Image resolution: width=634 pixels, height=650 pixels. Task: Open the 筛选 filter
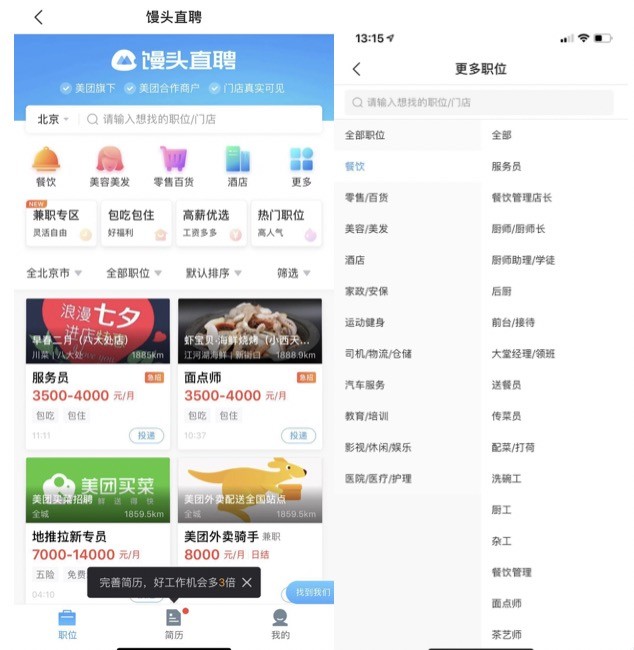pyautogui.click(x=293, y=273)
